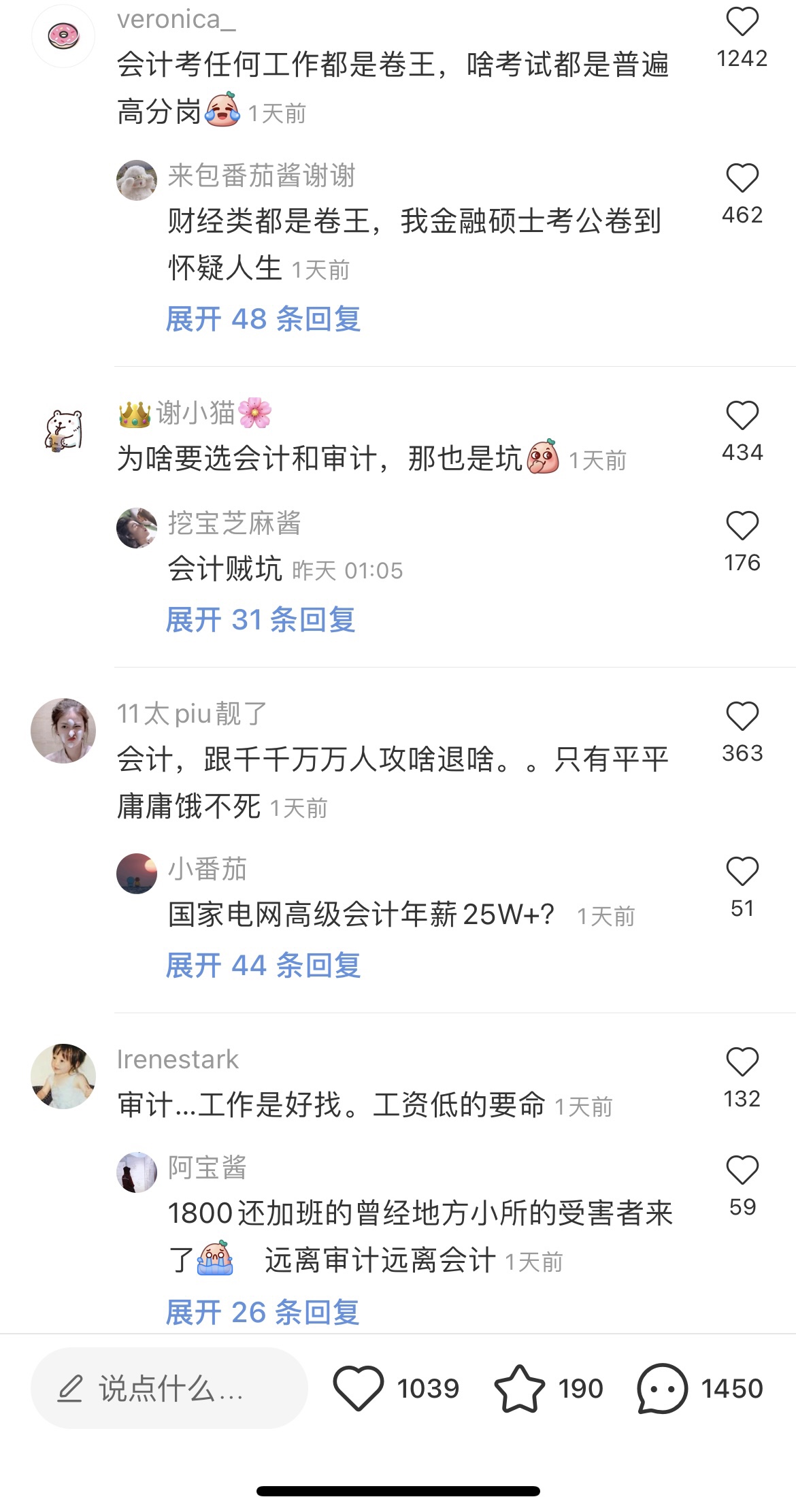
Task: Bookmark the post via star icon
Action: (520, 1388)
